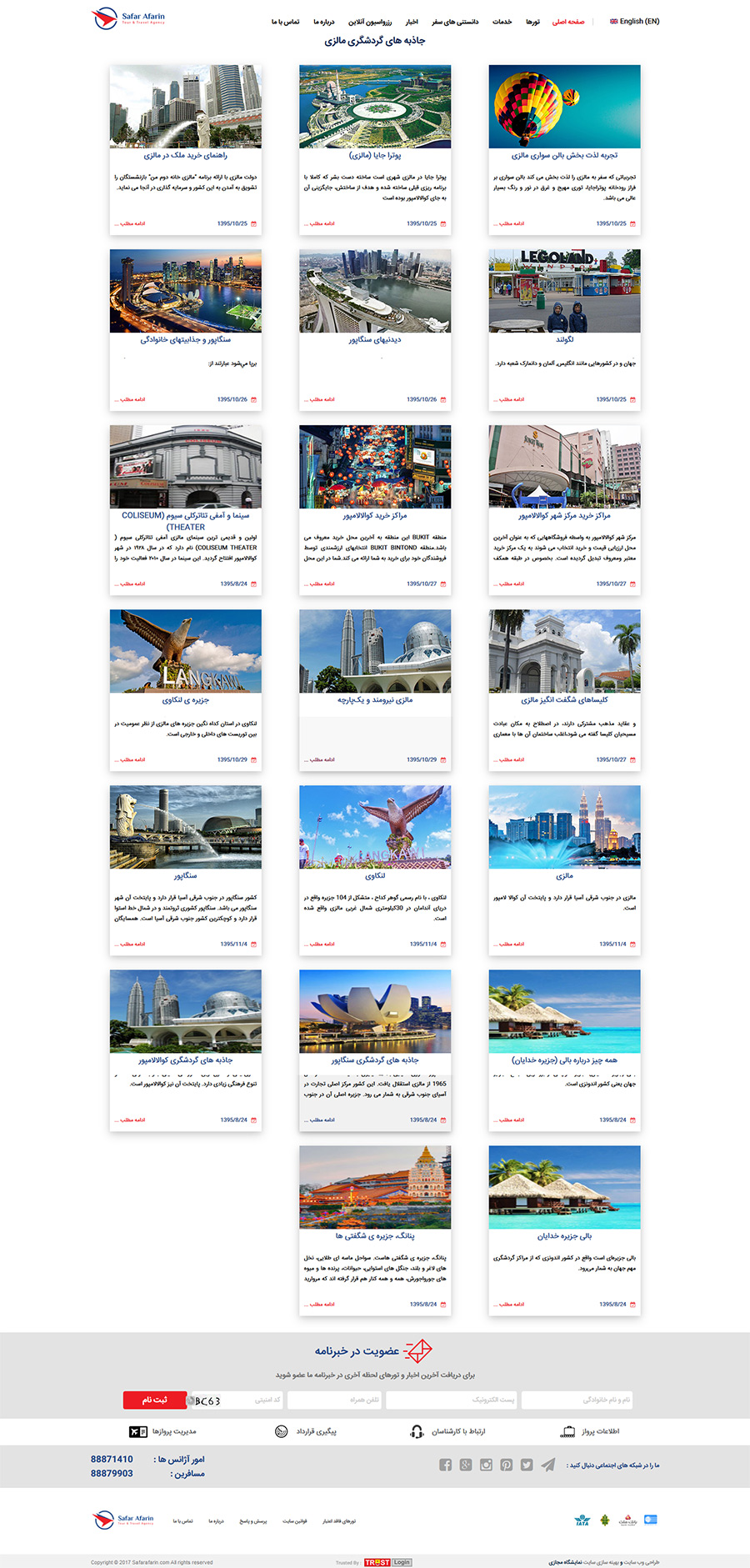The width and height of the screenshot is (750, 1568).
Task: Open تماس با ما in header menu
Action: 285,22
